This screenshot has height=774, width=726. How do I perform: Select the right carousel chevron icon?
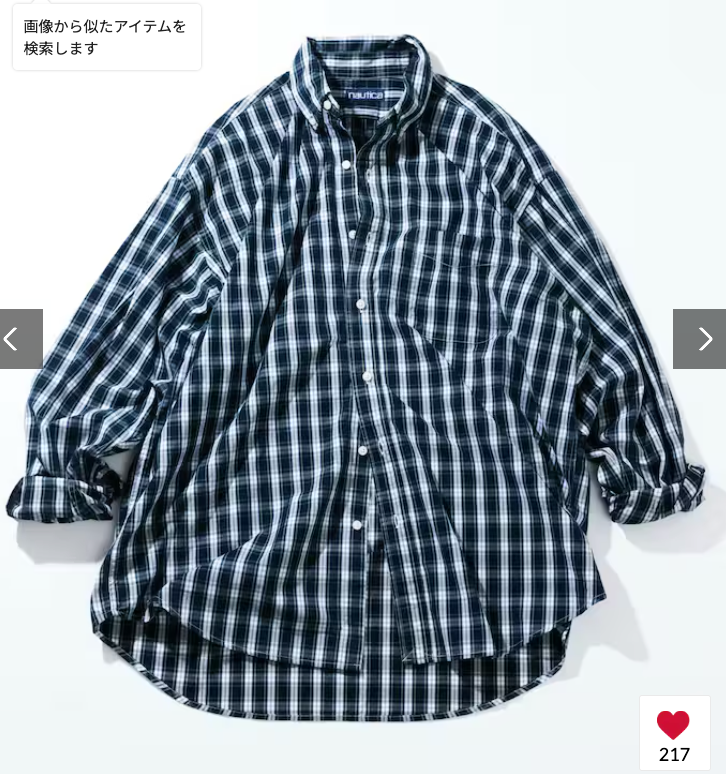(x=706, y=339)
